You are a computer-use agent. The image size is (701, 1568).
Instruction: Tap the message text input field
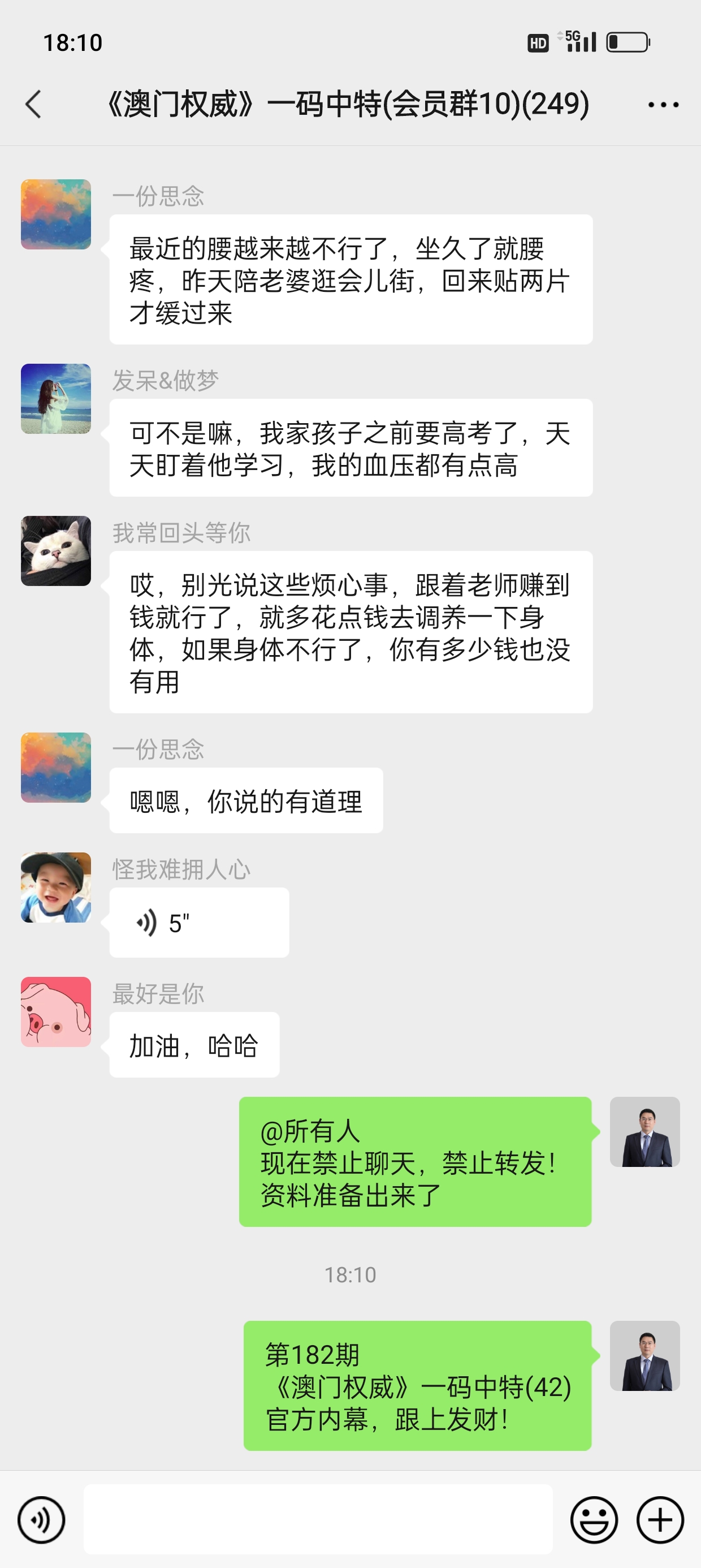coord(318,1519)
